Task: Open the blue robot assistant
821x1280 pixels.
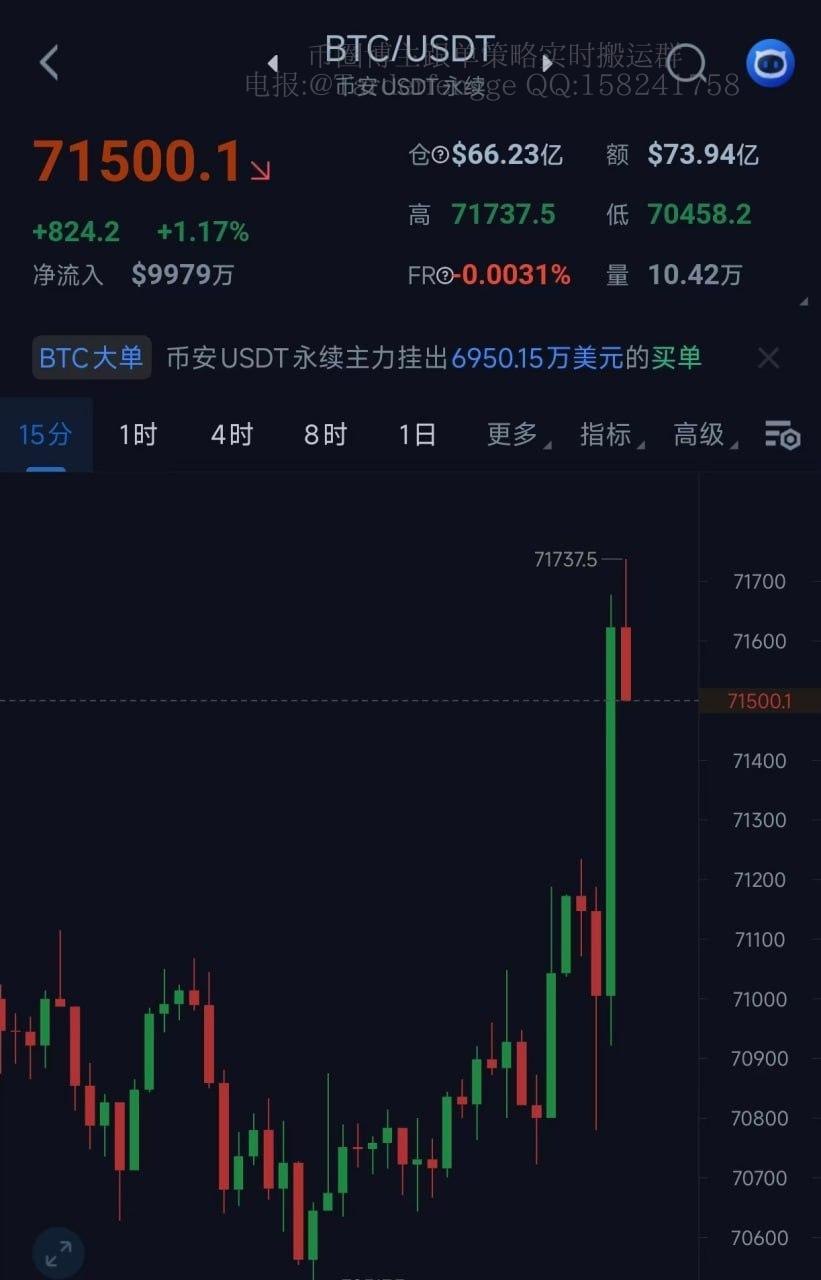Action: pos(770,64)
